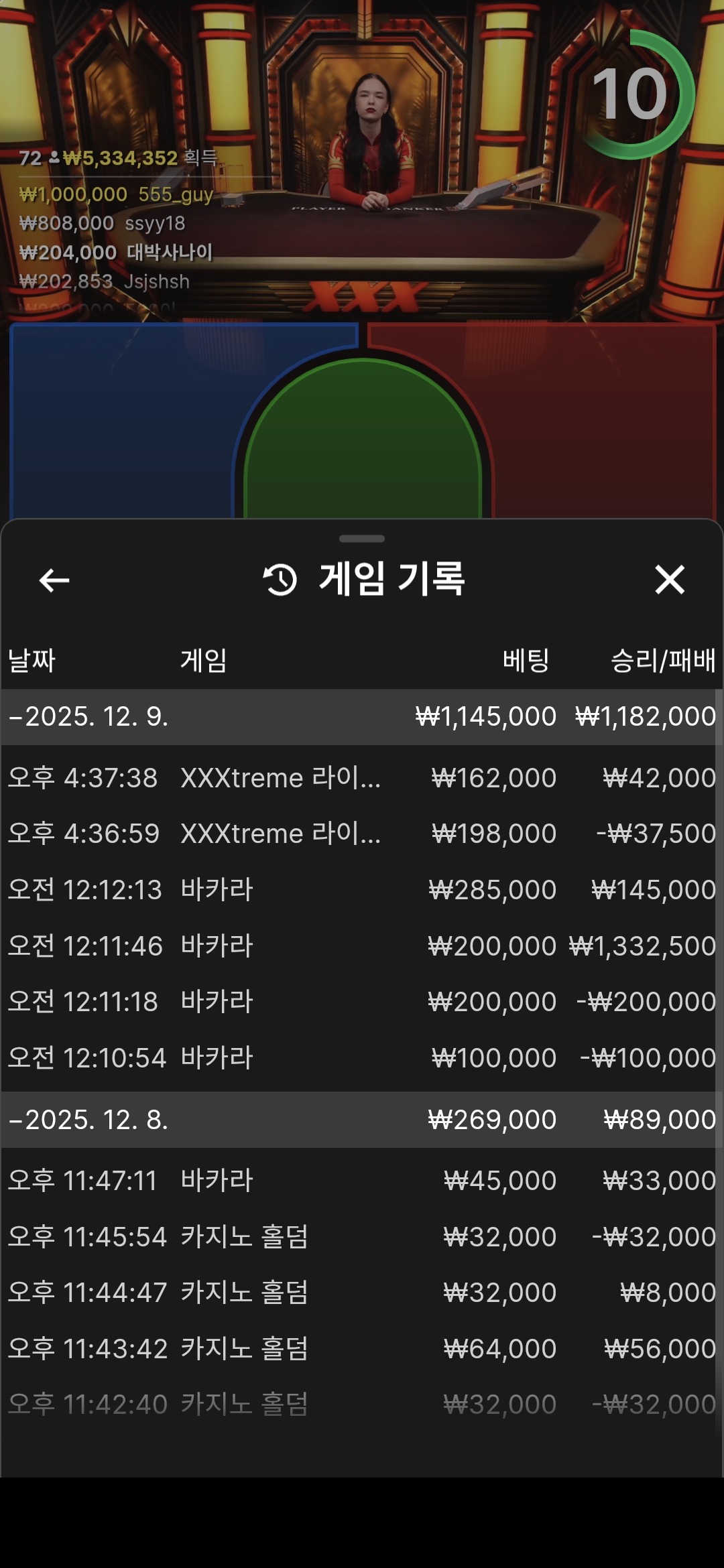The height and width of the screenshot is (1568, 724).
Task: Open the 바카라 record at 오후 11:47:11
Action: 361,1181
